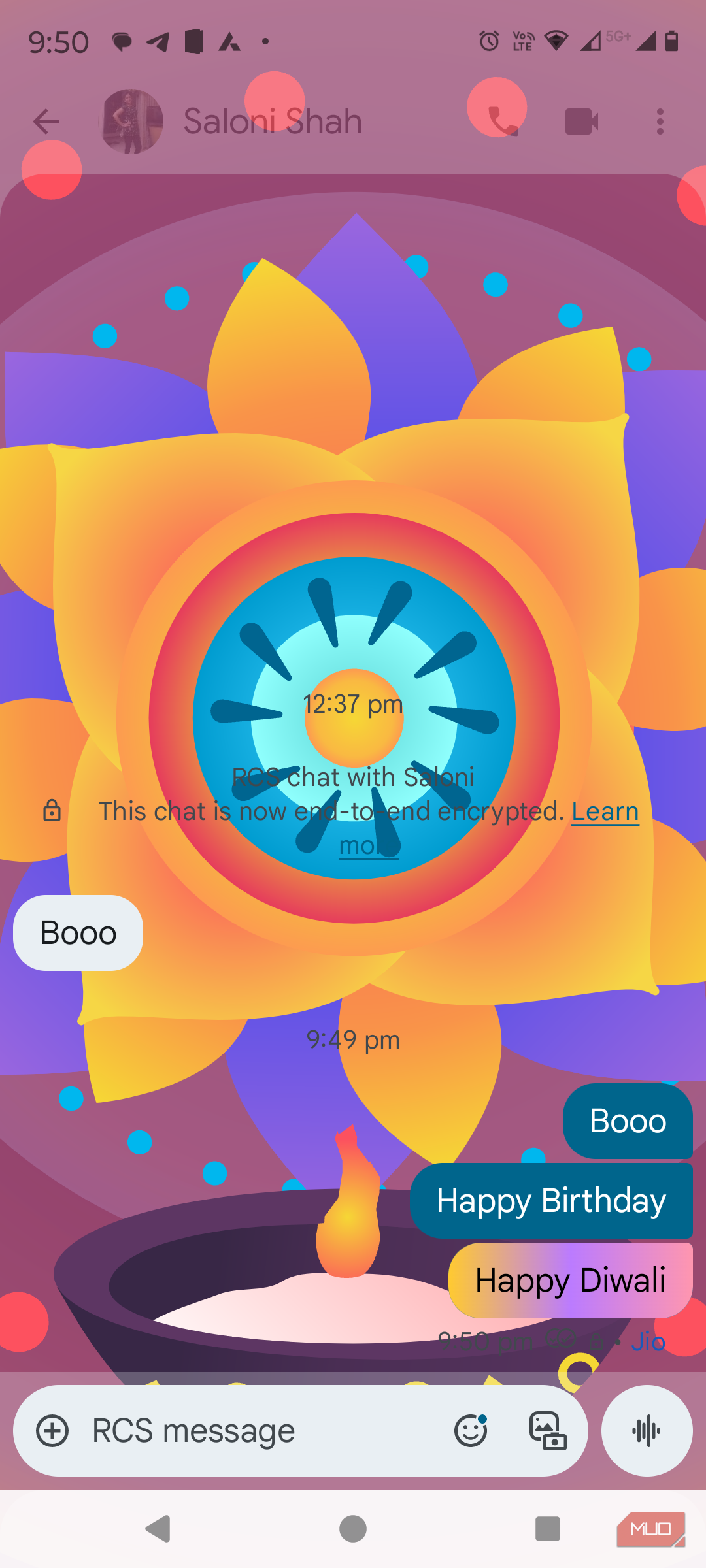
Task: Select the Happy Birthday message bubble
Action: [x=551, y=1201]
